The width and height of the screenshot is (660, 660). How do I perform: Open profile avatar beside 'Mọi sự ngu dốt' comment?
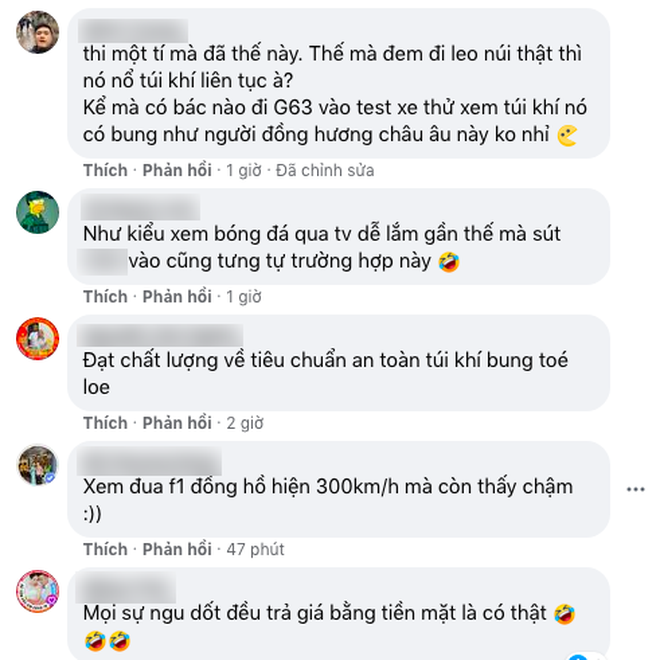pyautogui.click(x=38, y=591)
